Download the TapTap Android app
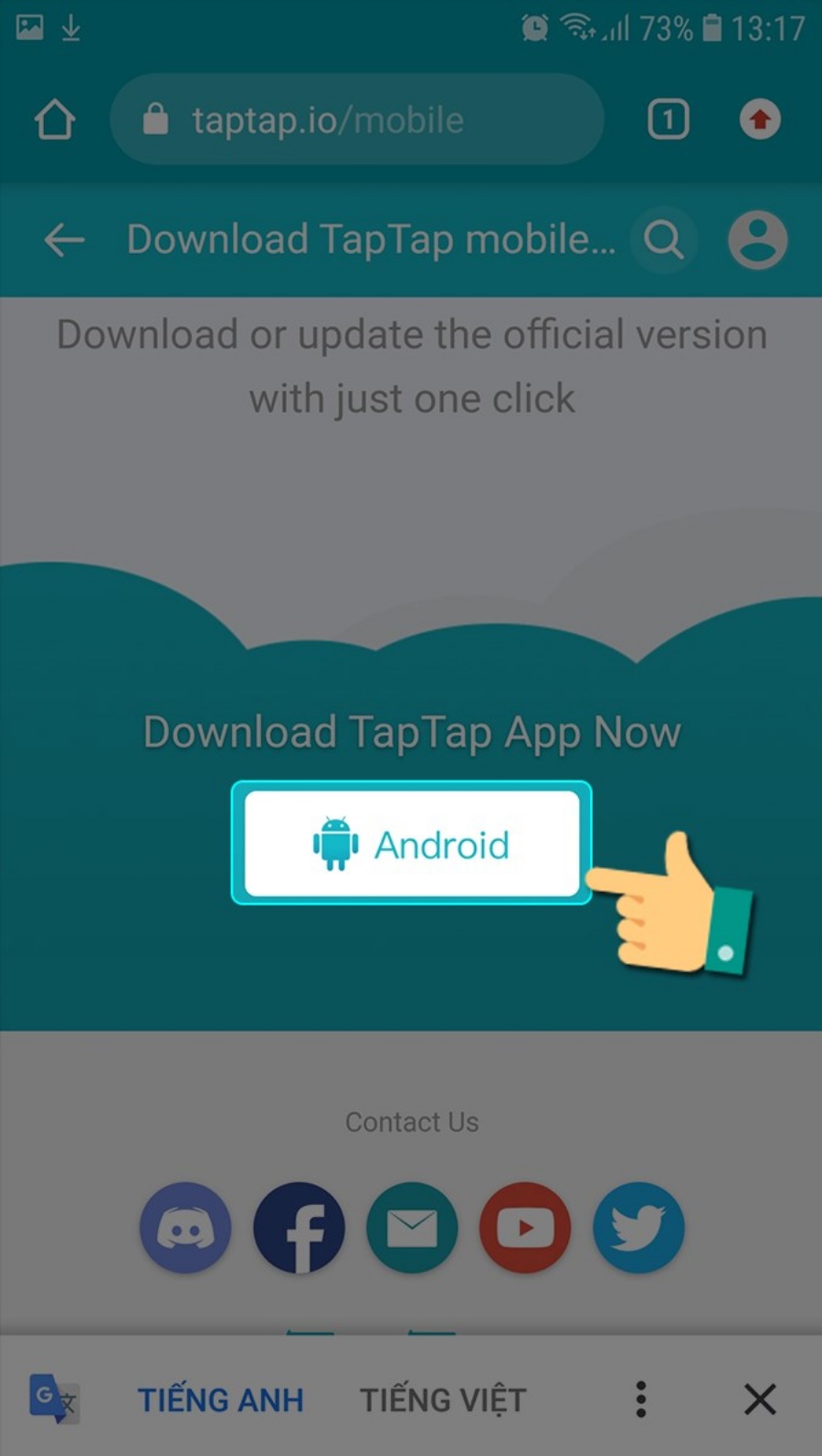Screen dimensions: 822x1456 point(412,843)
